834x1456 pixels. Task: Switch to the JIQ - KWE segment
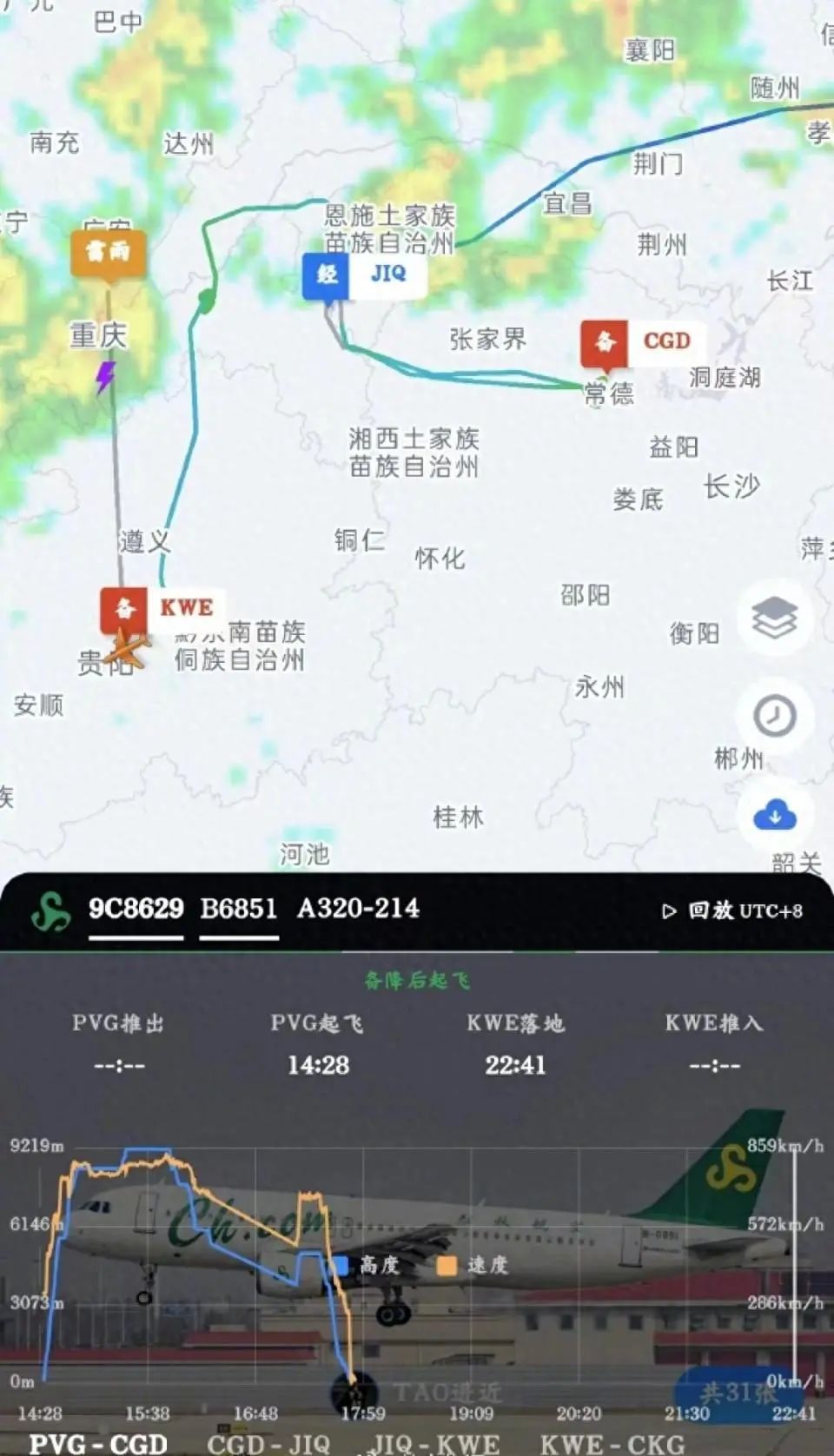[x=435, y=1443]
